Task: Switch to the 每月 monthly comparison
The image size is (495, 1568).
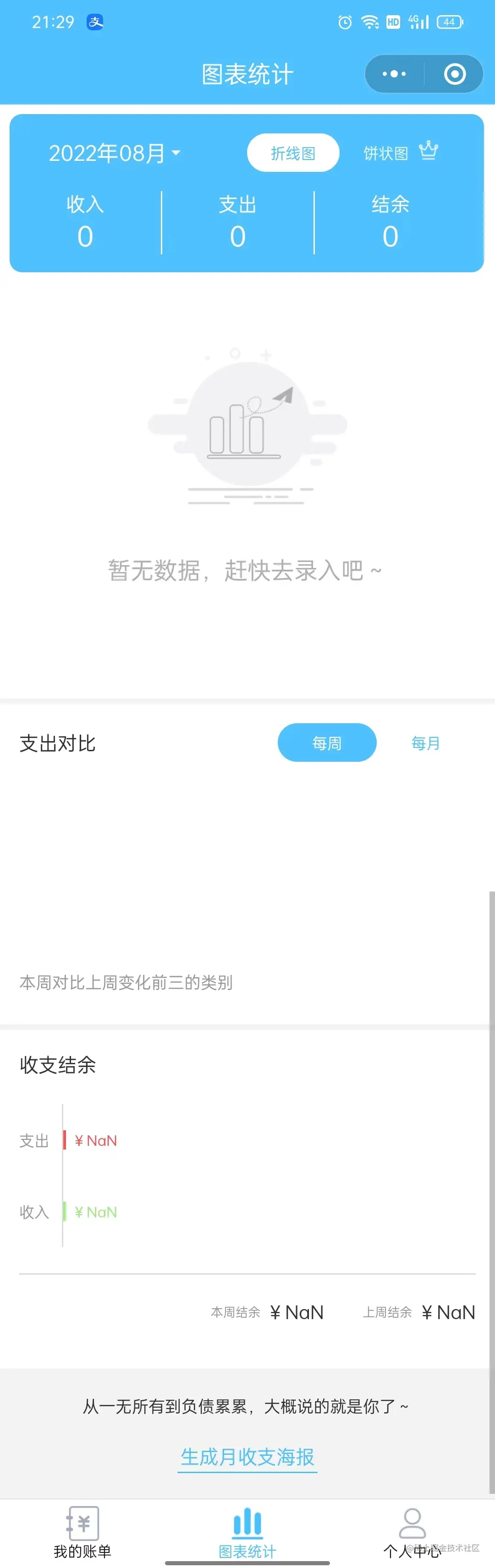Action: [x=426, y=743]
